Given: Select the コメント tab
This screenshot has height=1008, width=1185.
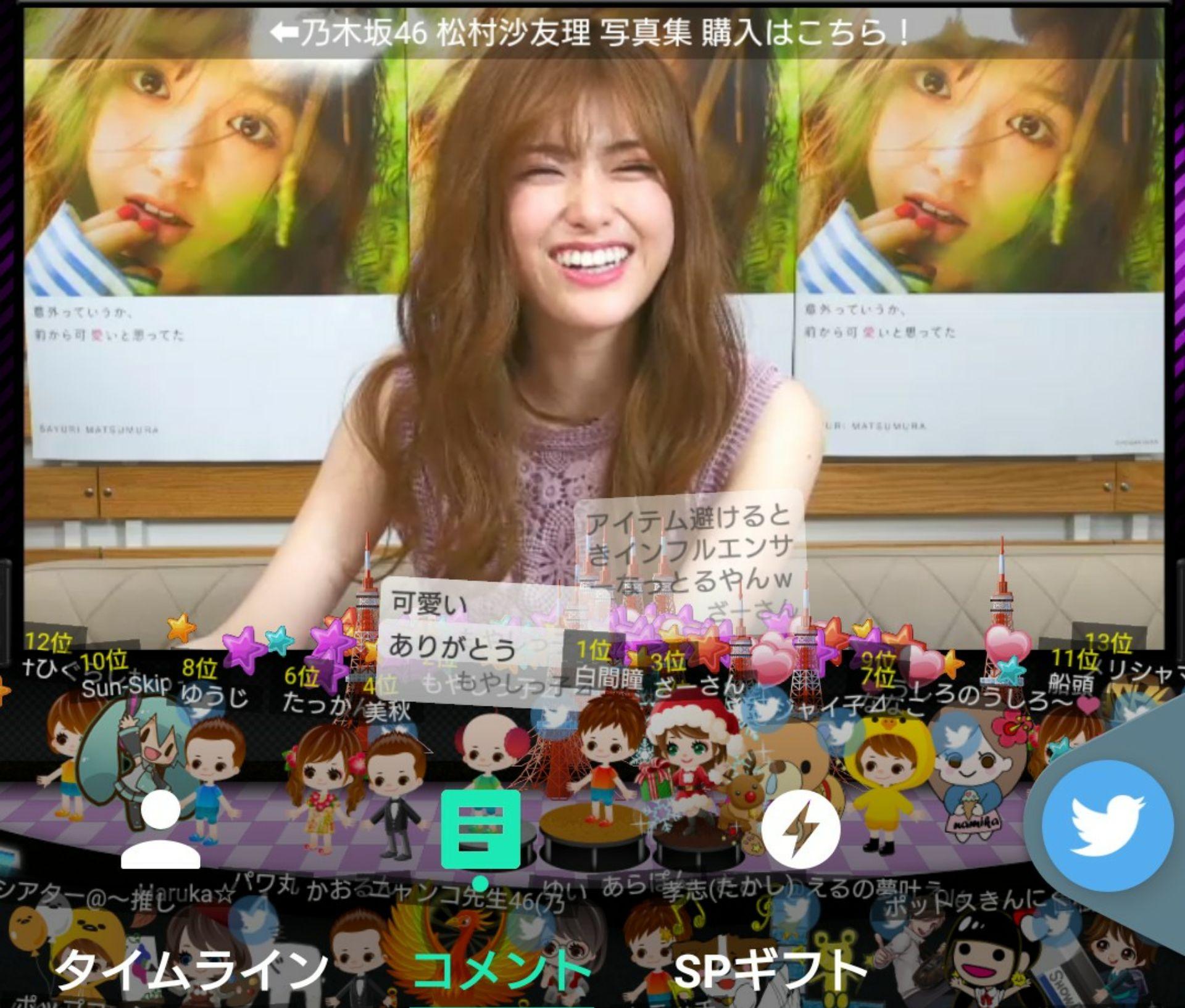Looking at the screenshot, I should point(502,970).
